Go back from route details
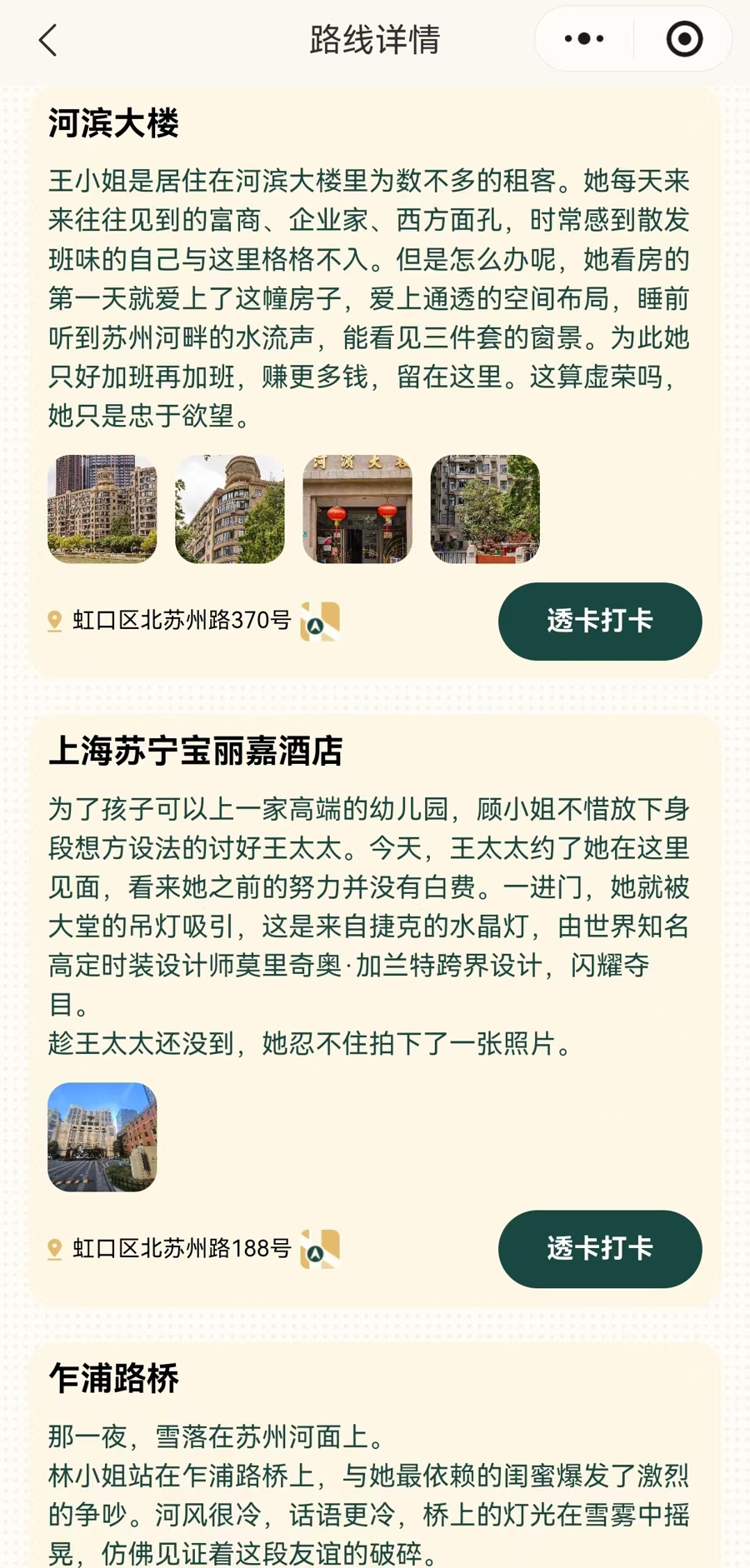The height and width of the screenshot is (1568, 750). pos(48,40)
